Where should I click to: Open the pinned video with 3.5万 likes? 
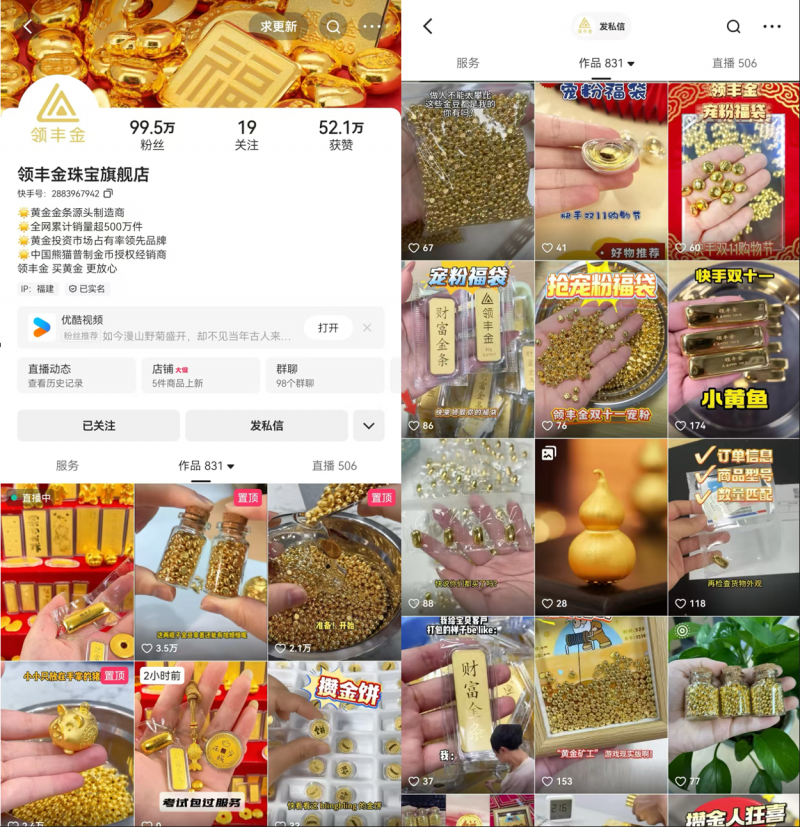pos(200,570)
